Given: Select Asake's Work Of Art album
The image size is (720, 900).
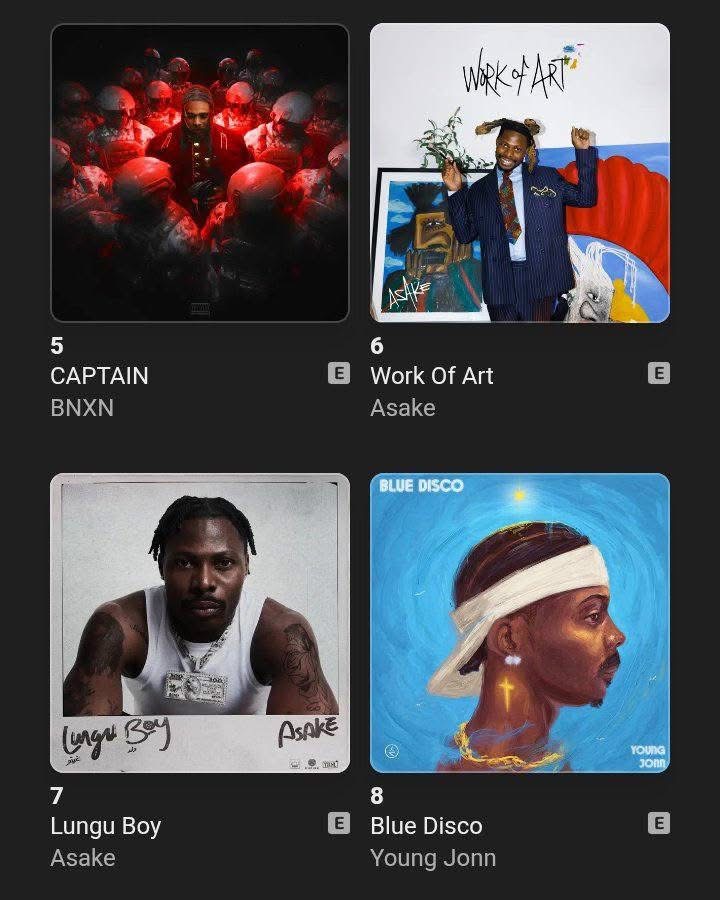Looking at the screenshot, I should pos(520,173).
